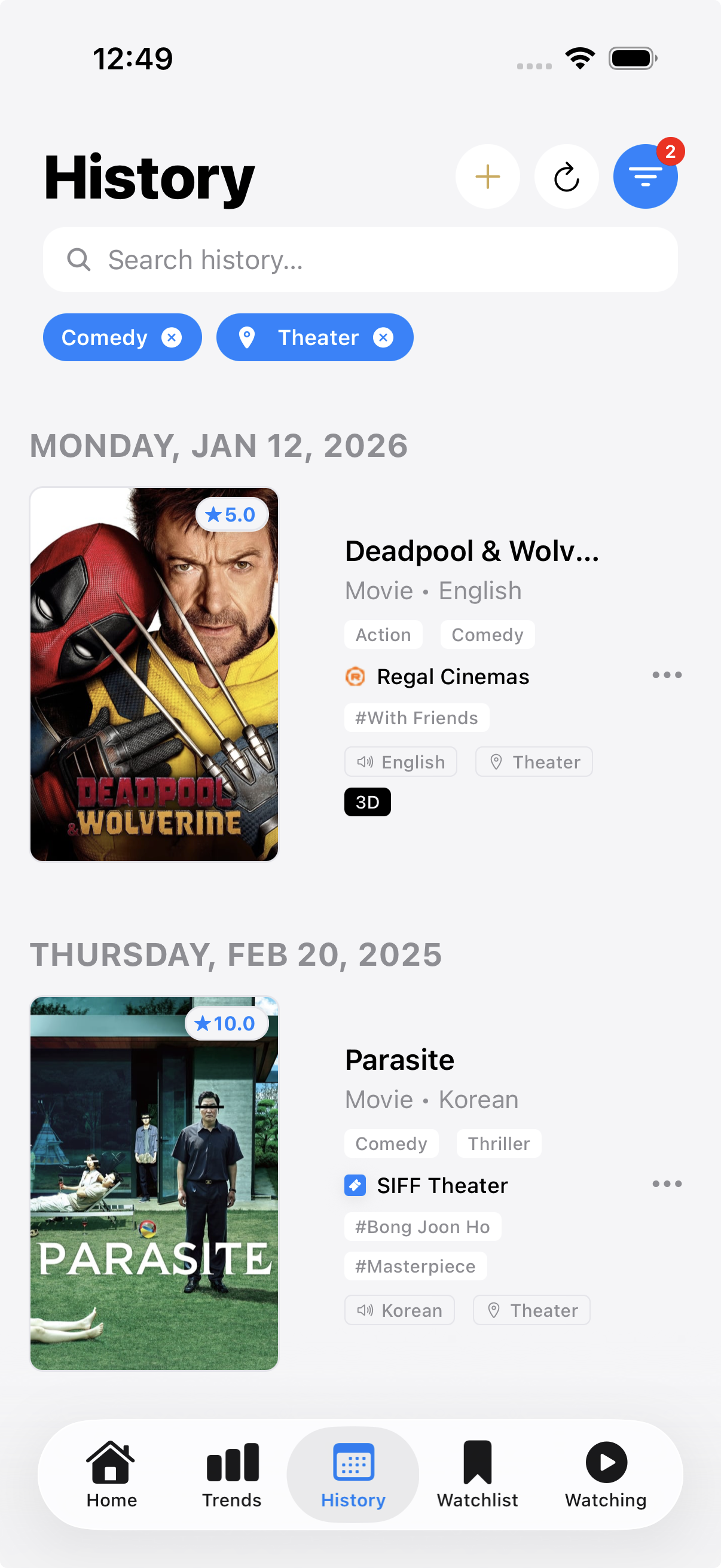
Task: Remove the Theater filter chip
Action: [x=383, y=338]
